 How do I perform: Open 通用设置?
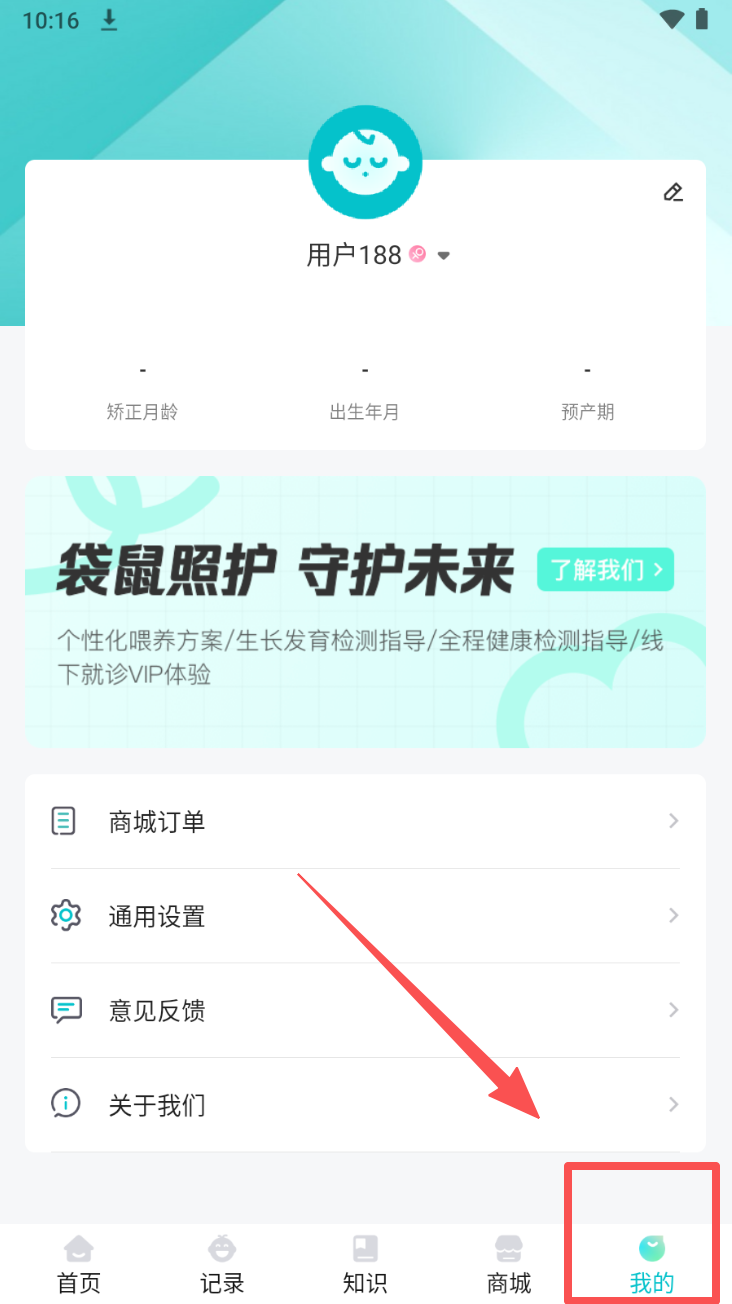tap(365, 916)
